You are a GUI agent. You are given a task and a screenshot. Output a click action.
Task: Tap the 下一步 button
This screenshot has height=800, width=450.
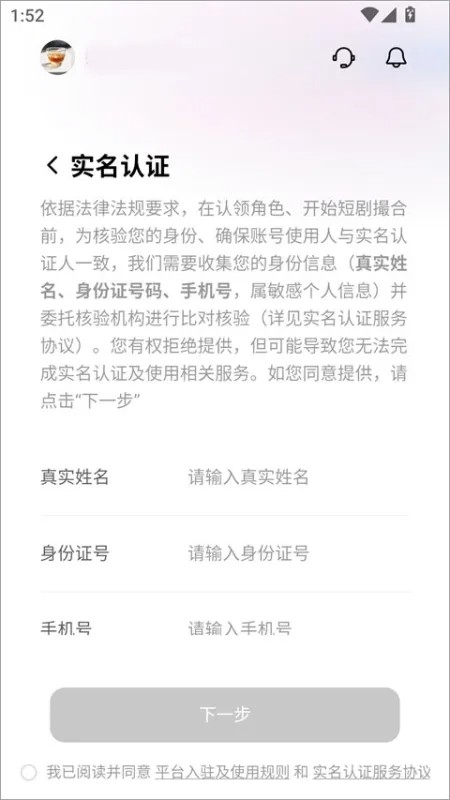click(x=224, y=714)
